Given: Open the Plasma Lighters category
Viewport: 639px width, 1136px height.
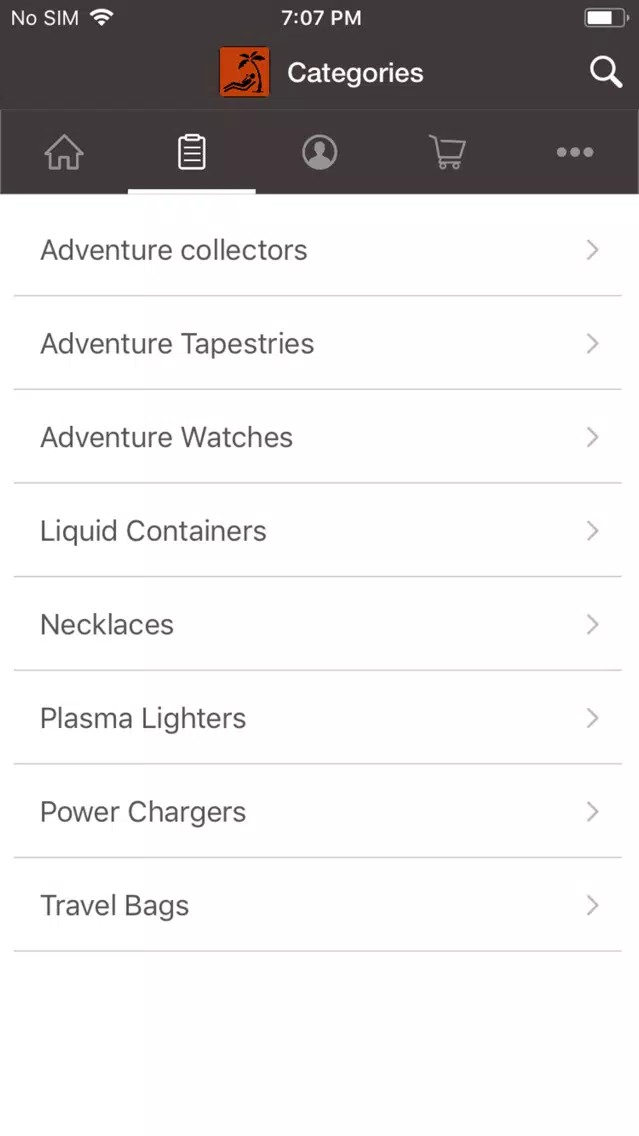Looking at the screenshot, I should [318, 718].
